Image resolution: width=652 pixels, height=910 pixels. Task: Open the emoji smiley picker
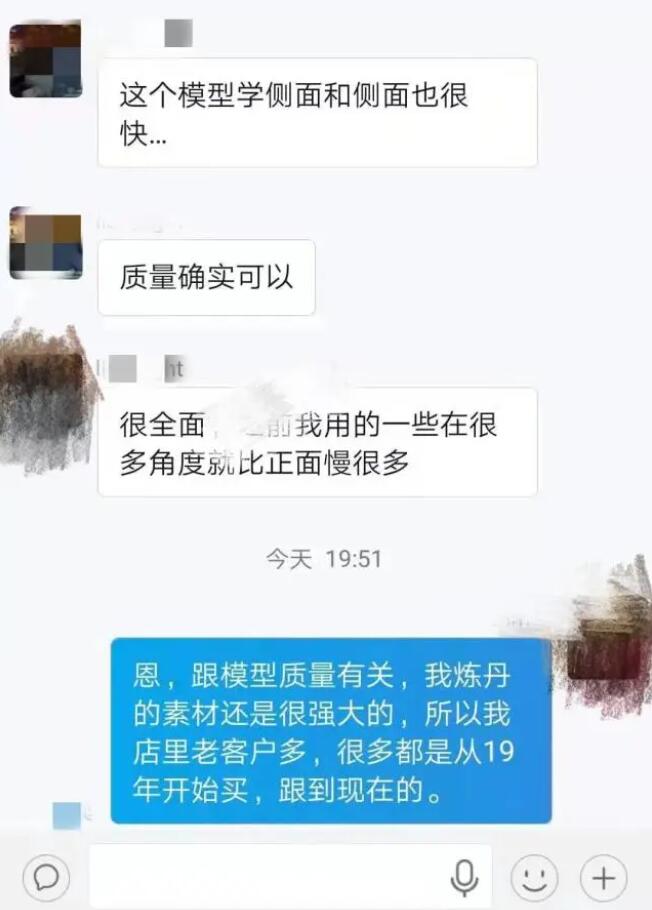[534, 878]
